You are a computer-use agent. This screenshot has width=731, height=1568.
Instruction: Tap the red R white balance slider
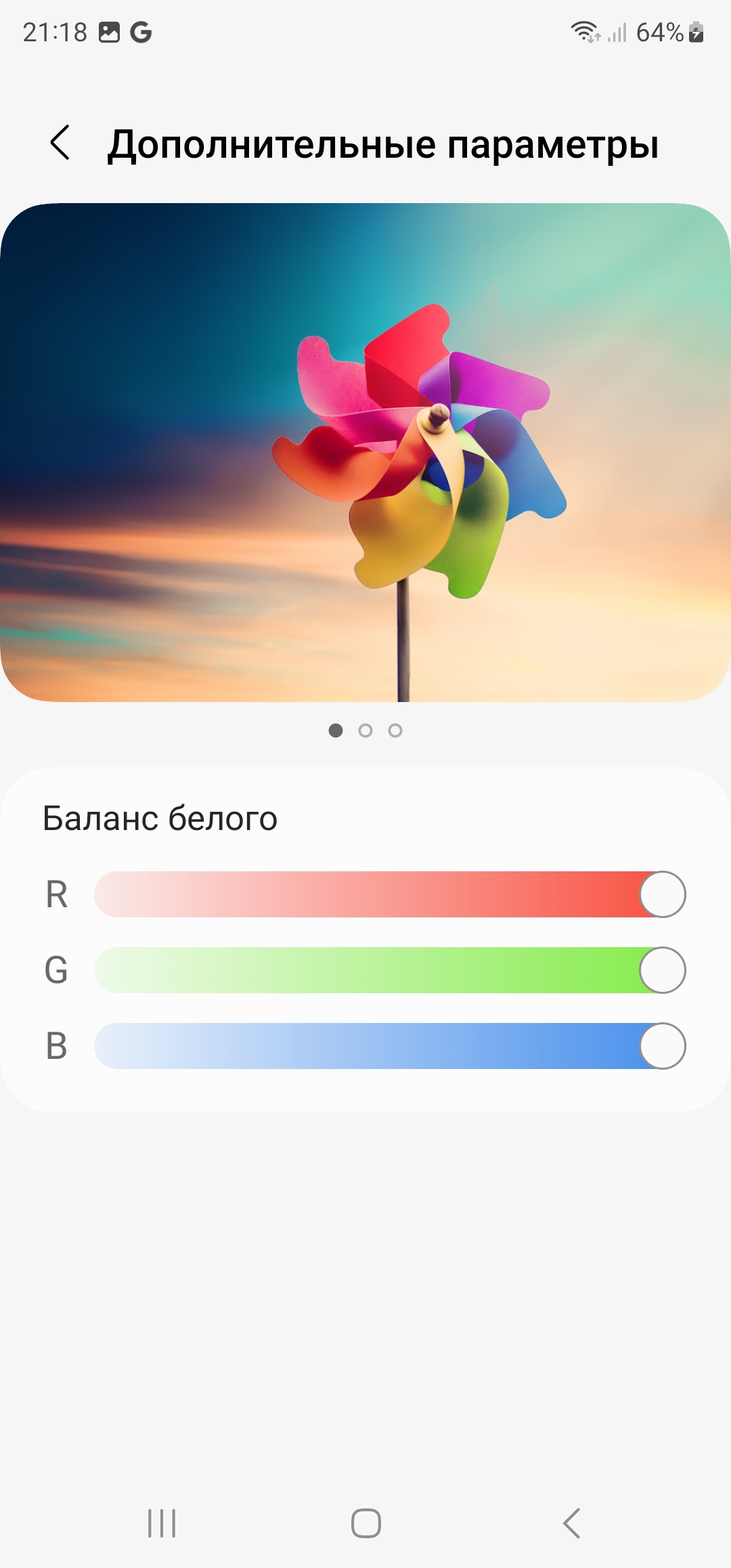pos(390,894)
